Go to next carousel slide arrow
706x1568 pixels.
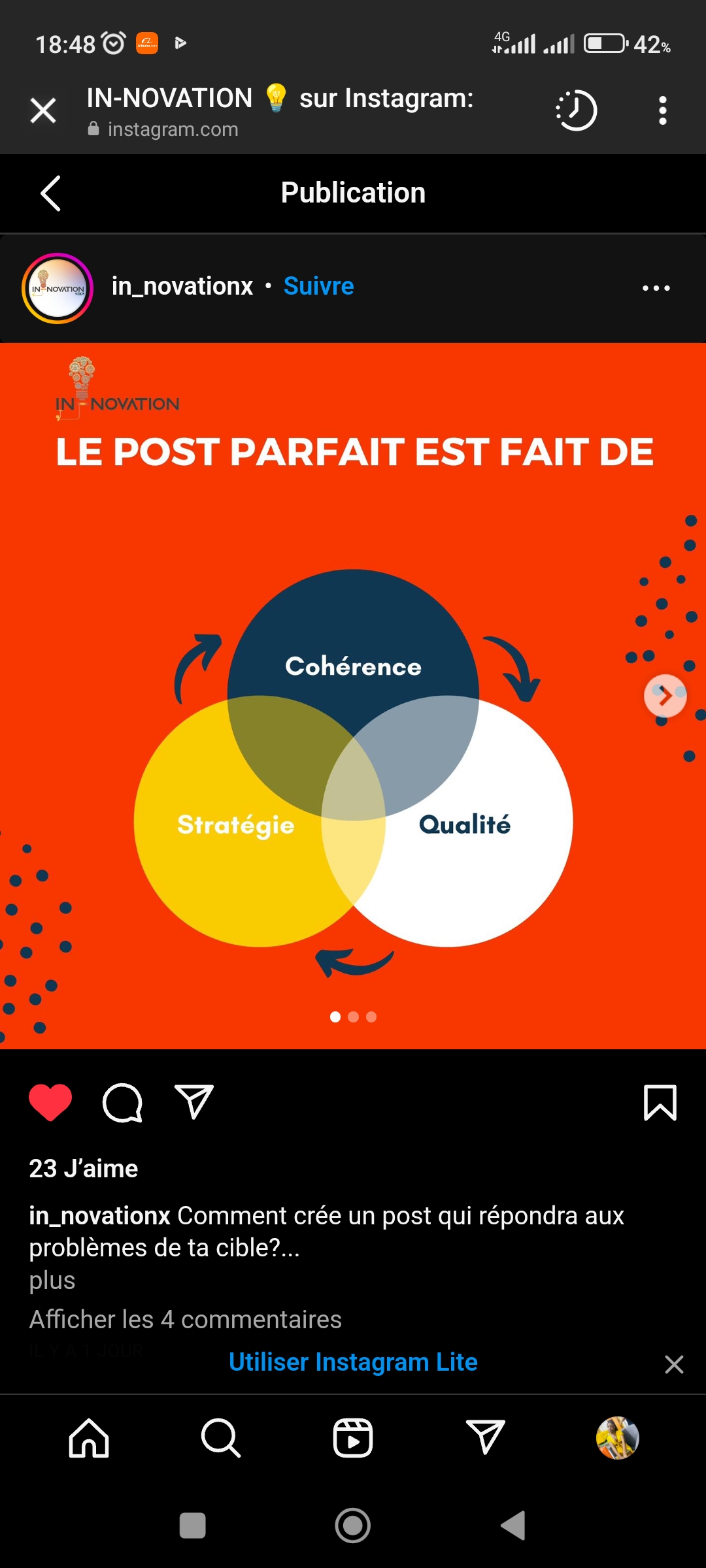point(665,696)
